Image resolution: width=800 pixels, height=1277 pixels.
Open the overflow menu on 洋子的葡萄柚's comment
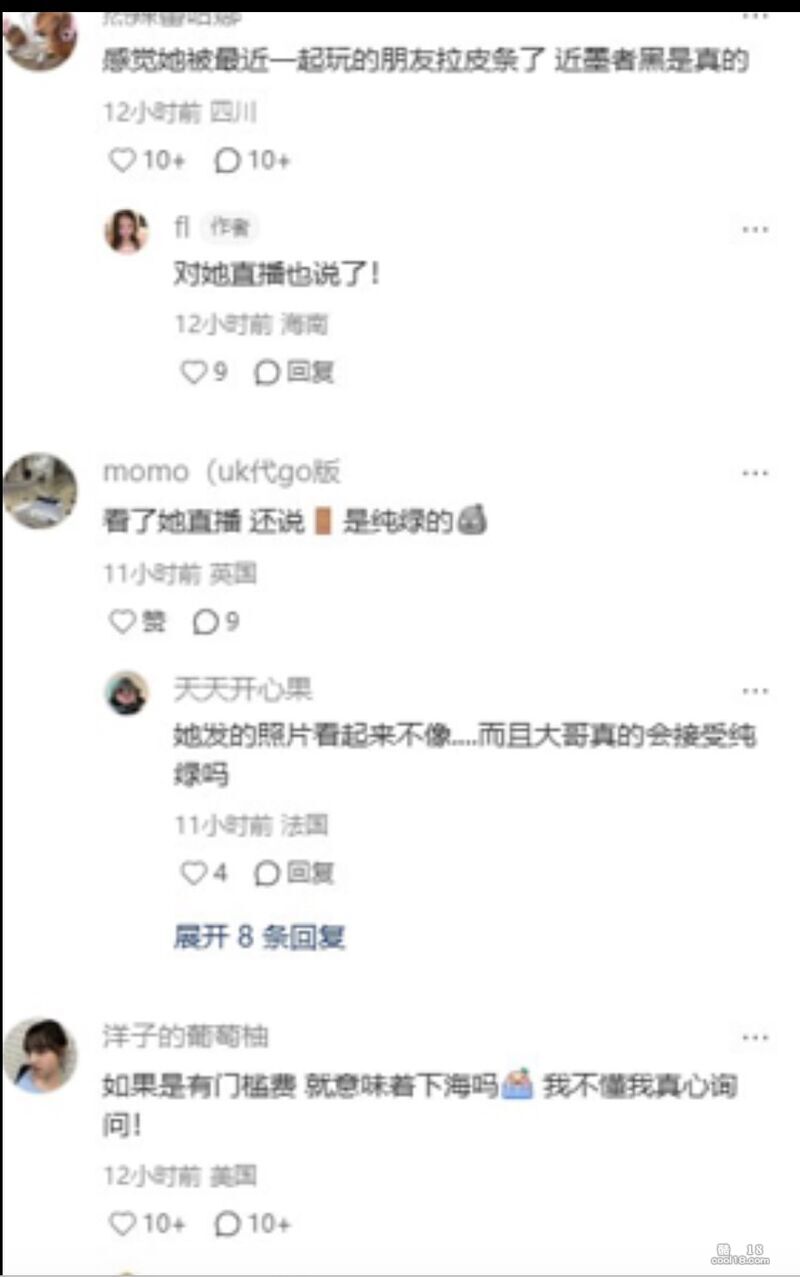[x=755, y=1037]
